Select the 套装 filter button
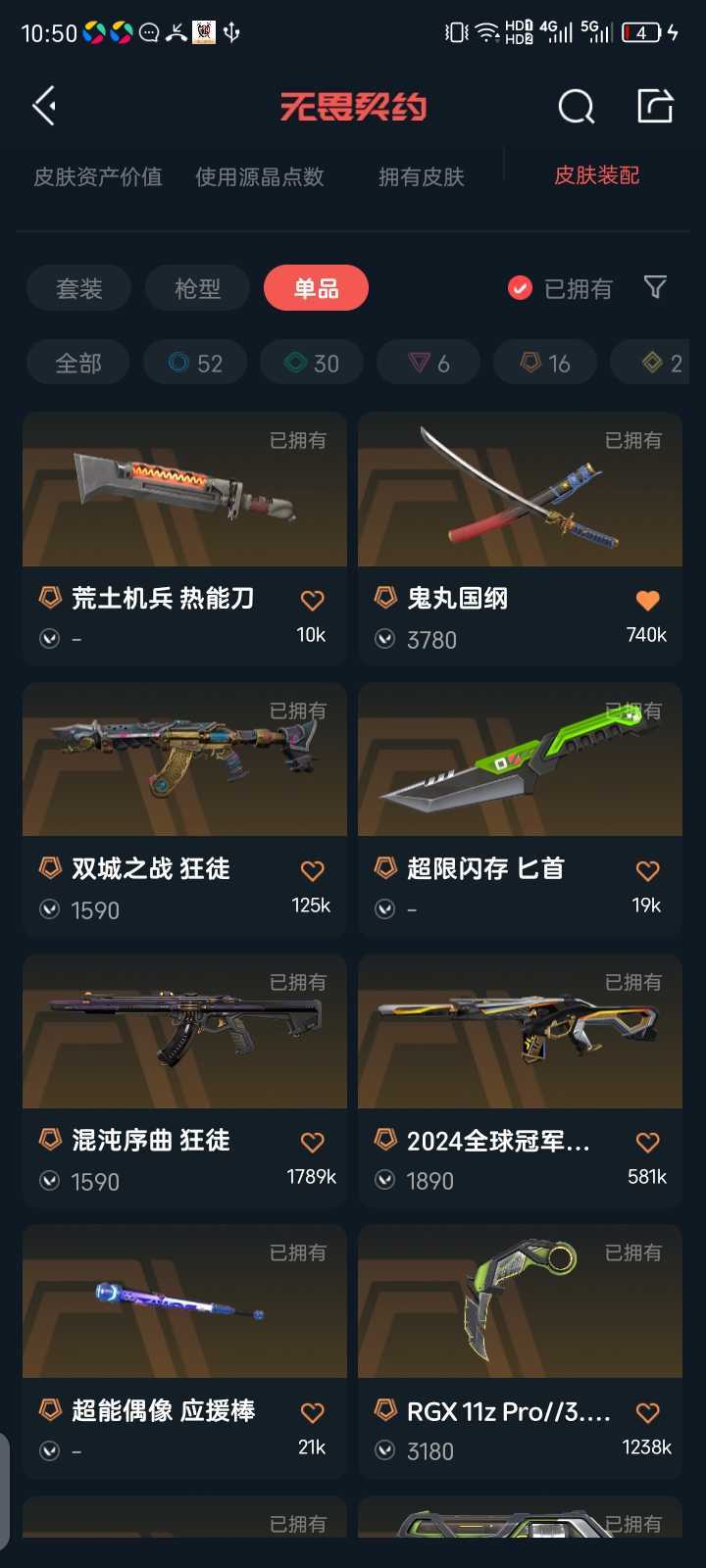Viewport: 706px width, 1568px height. coord(78,288)
